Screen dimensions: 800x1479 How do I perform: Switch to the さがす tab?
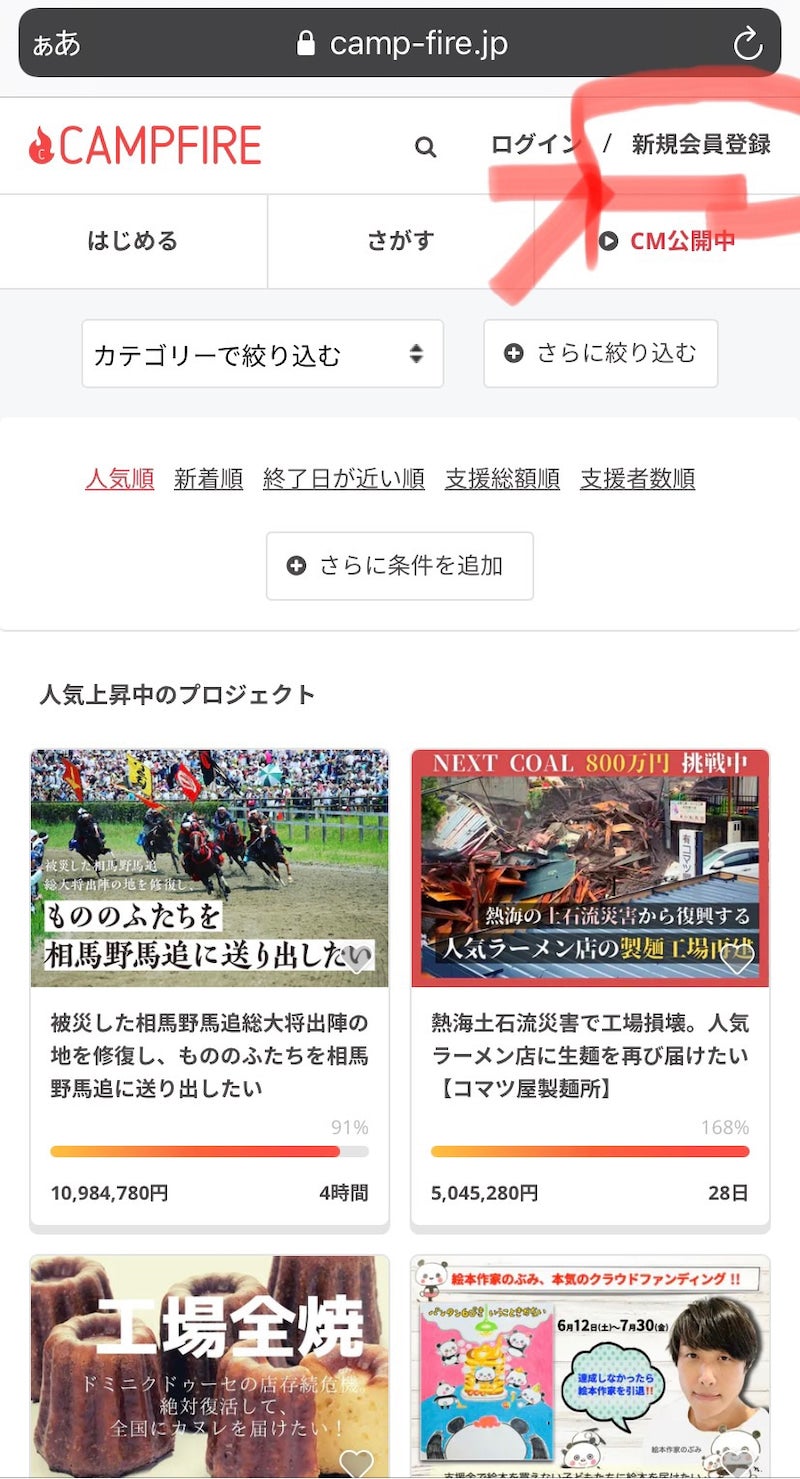click(x=401, y=241)
